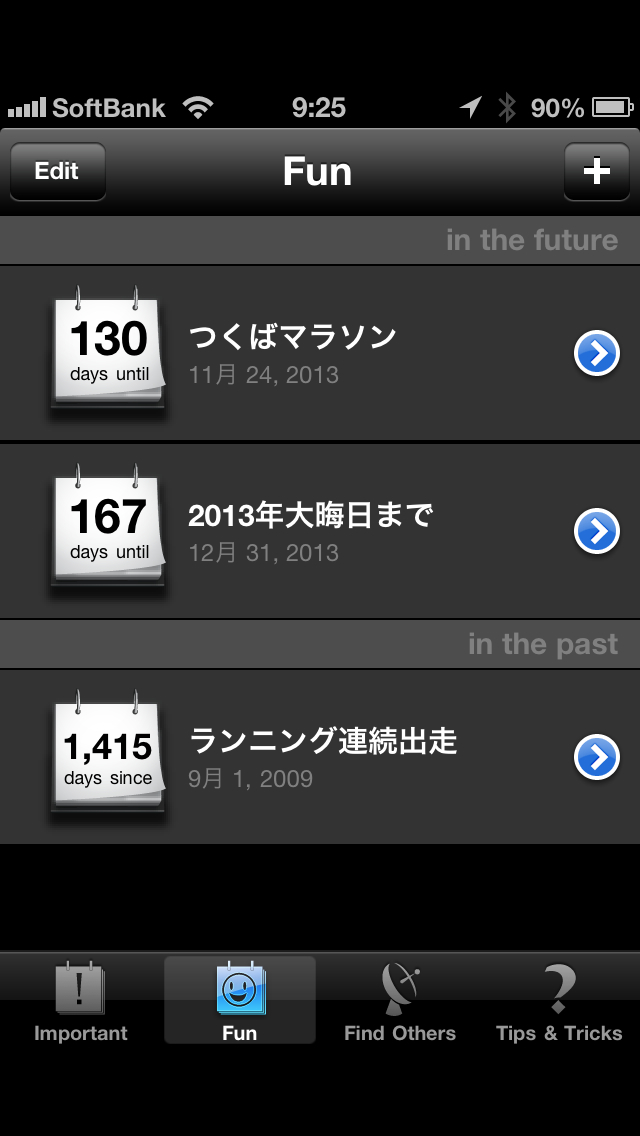
Task: Open the Tips & Tricks tab
Action: [559, 1002]
